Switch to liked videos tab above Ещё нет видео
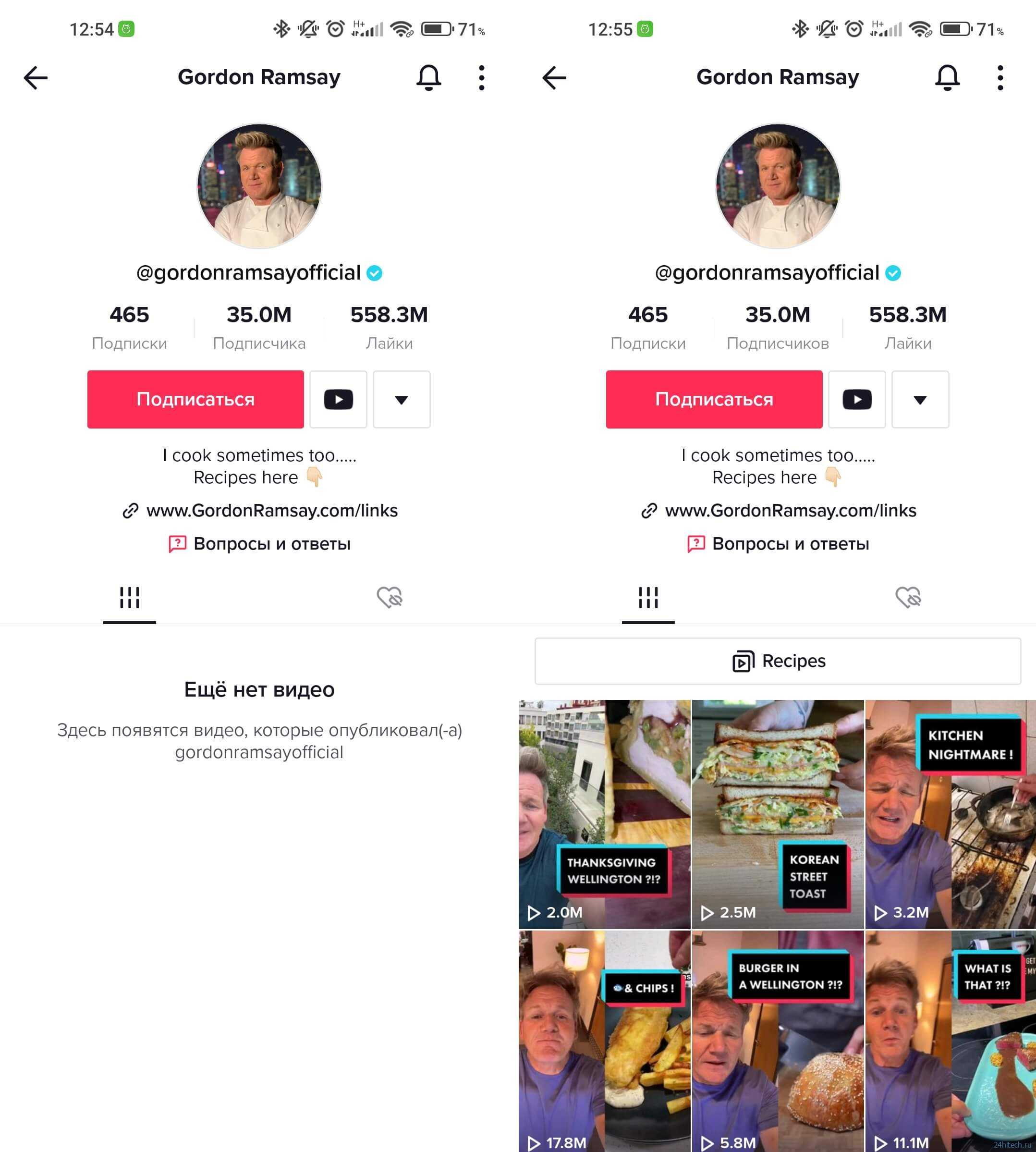Viewport: 1036px width, 1152px height. click(390, 597)
